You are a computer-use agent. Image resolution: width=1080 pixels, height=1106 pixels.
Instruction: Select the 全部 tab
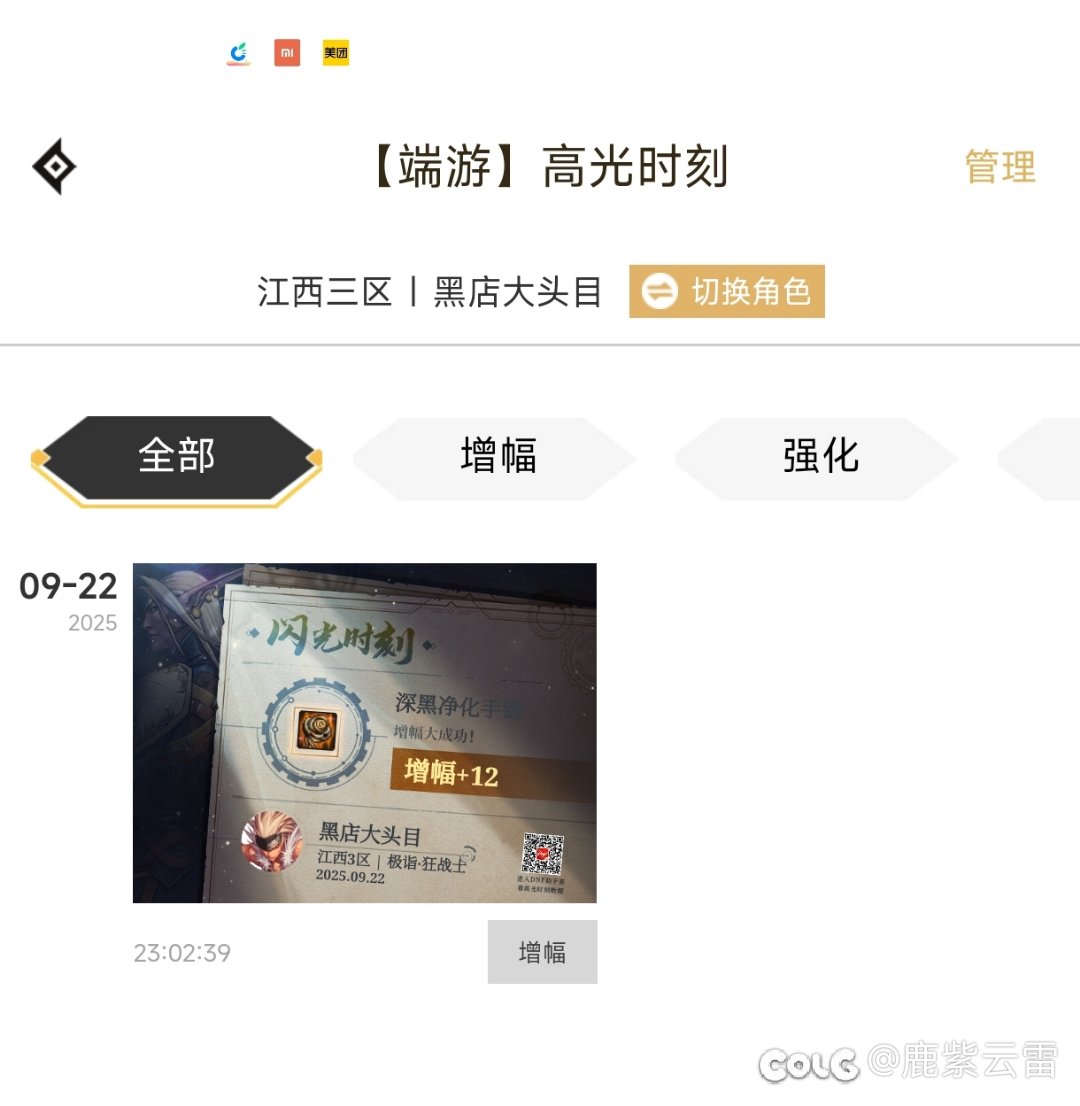tap(177, 457)
